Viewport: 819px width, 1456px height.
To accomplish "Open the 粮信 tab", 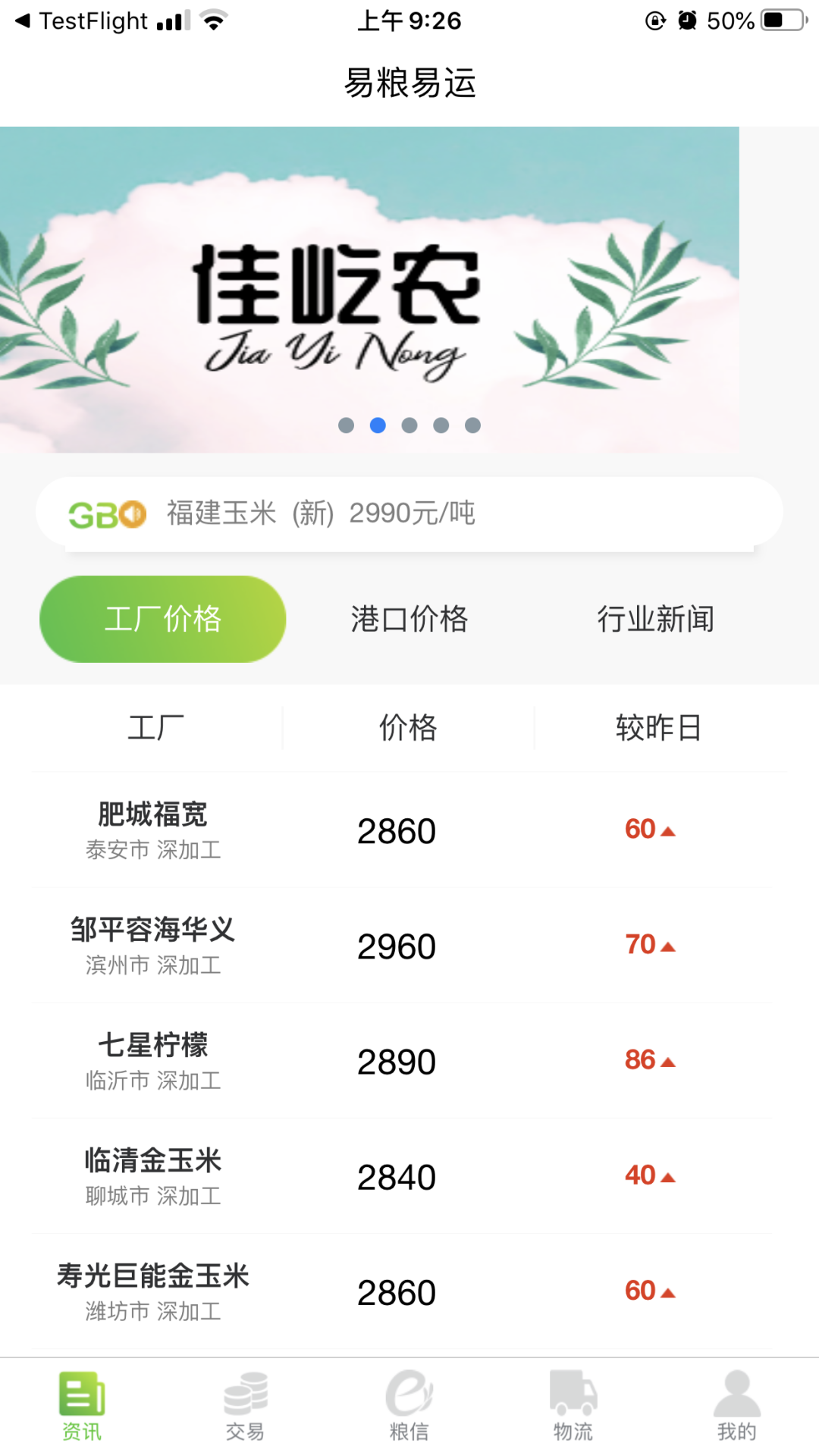I will click(x=409, y=1406).
